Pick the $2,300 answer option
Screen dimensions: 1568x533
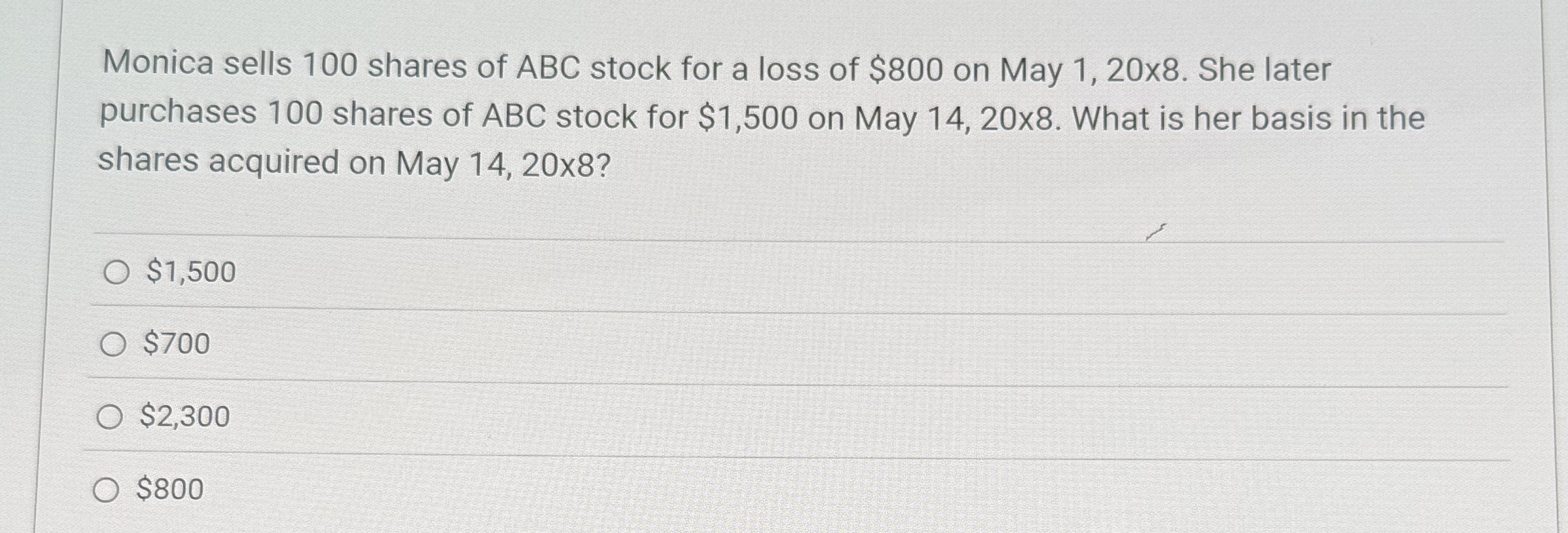click(x=109, y=417)
